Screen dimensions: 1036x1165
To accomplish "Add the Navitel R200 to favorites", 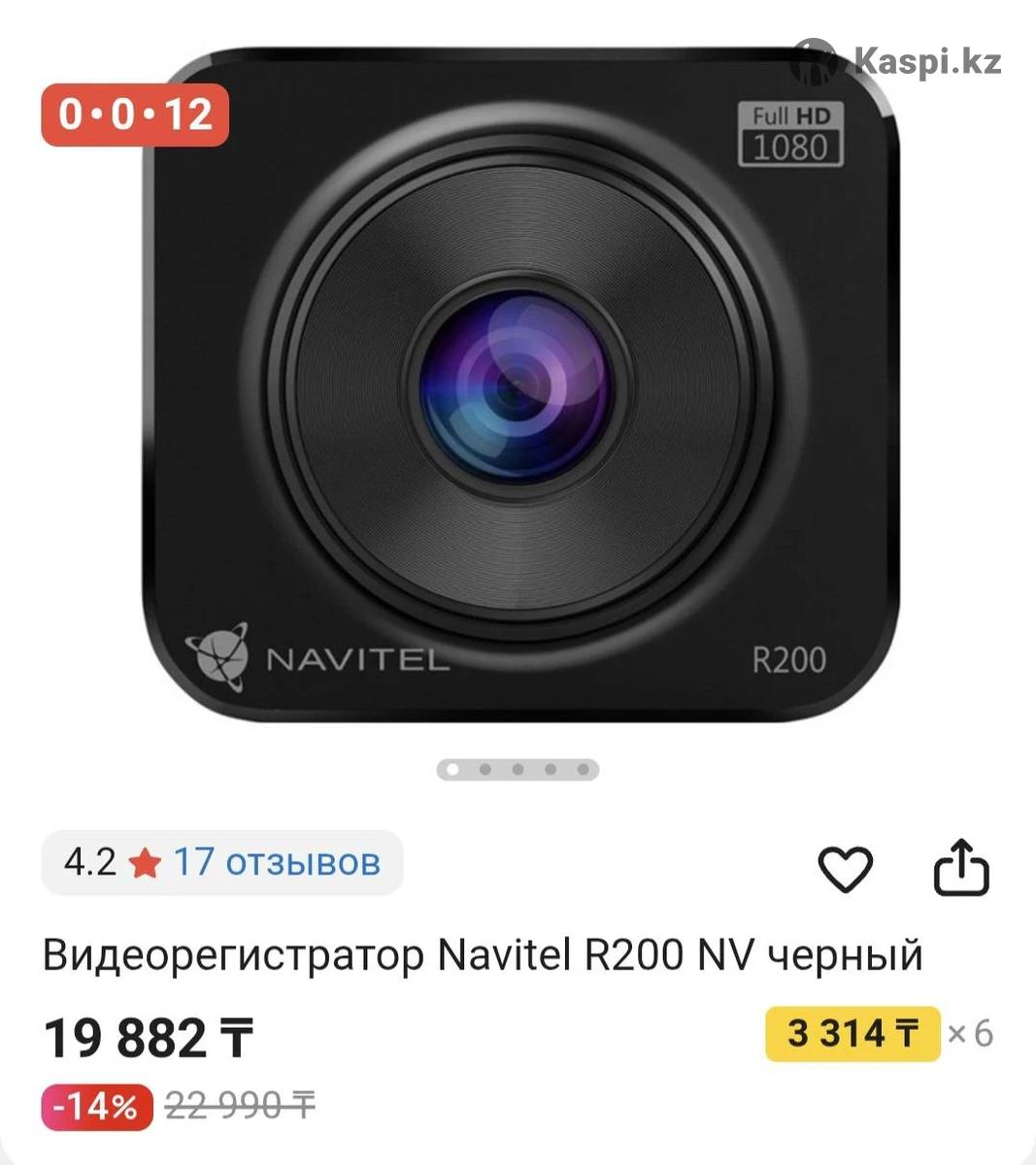I will 846,868.
